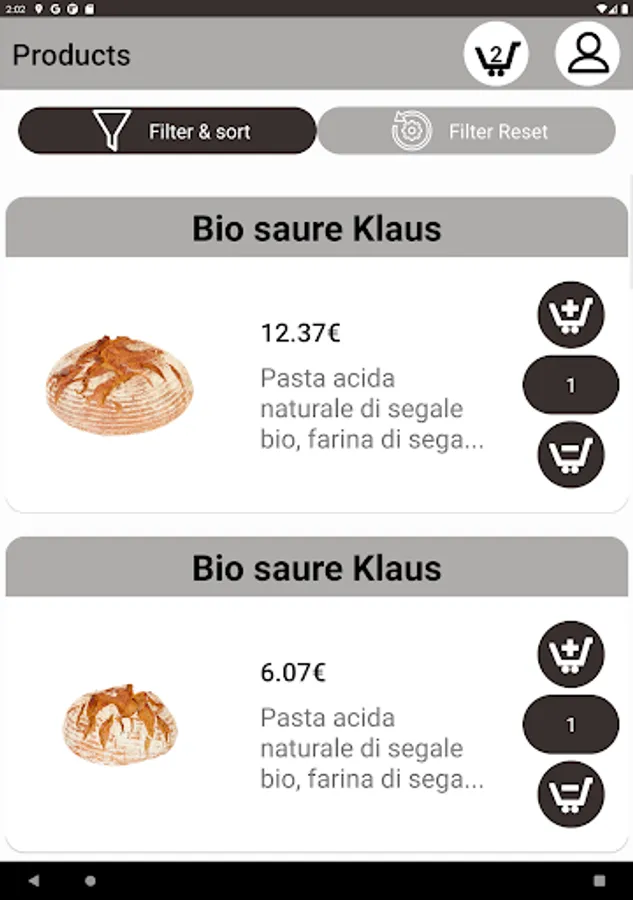
Task: Tap cart minus icon for the 12.37€ bread
Action: click(571, 455)
